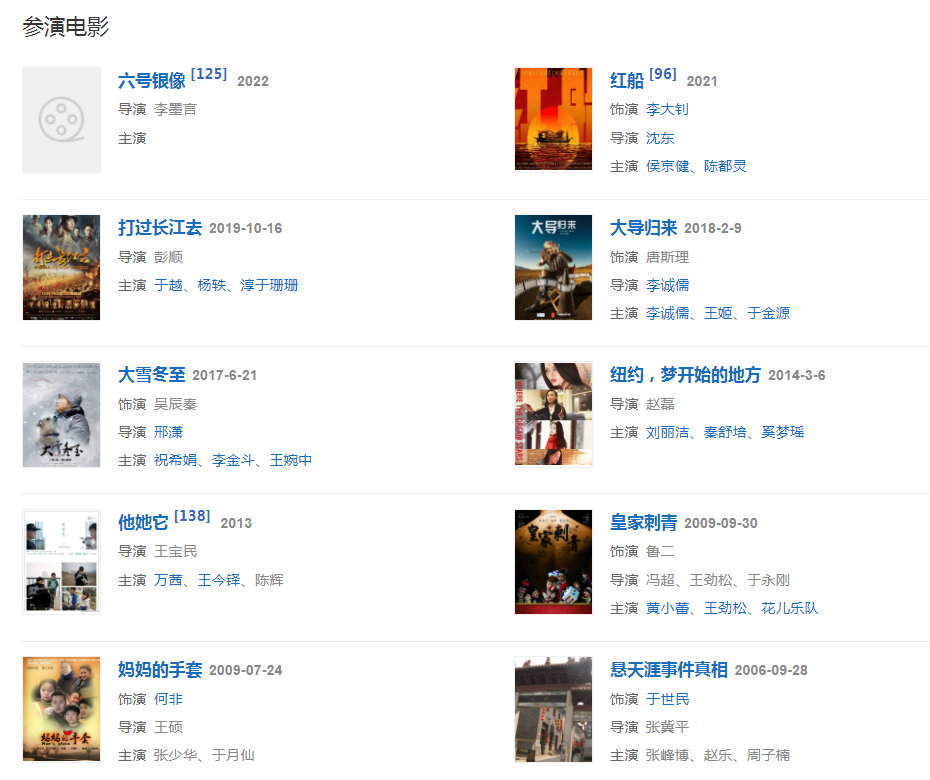Screen dimensions: 930x780
Task: Open the movie title 六号银像
Action: click(x=151, y=81)
